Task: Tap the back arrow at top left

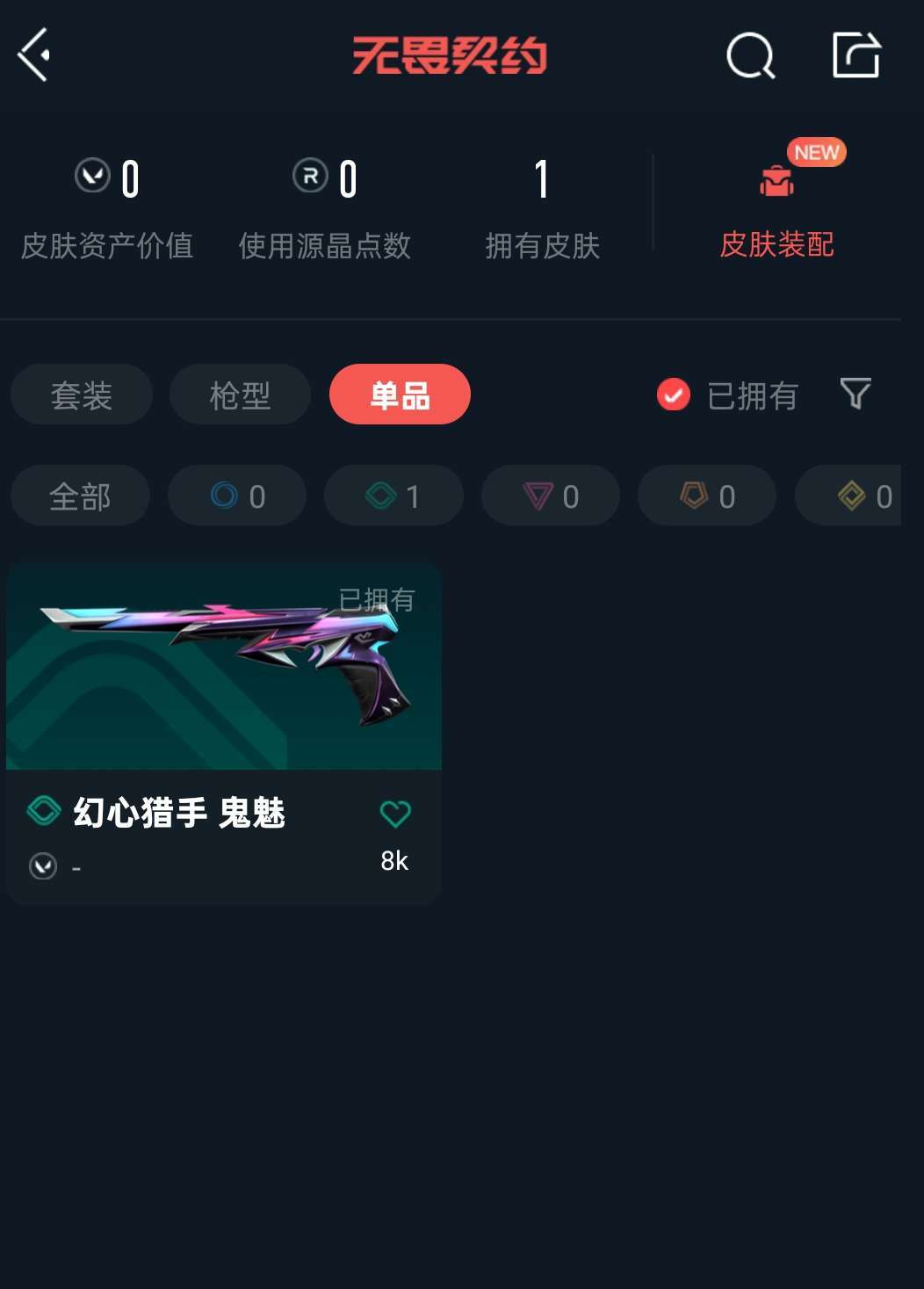Action: click(x=33, y=55)
